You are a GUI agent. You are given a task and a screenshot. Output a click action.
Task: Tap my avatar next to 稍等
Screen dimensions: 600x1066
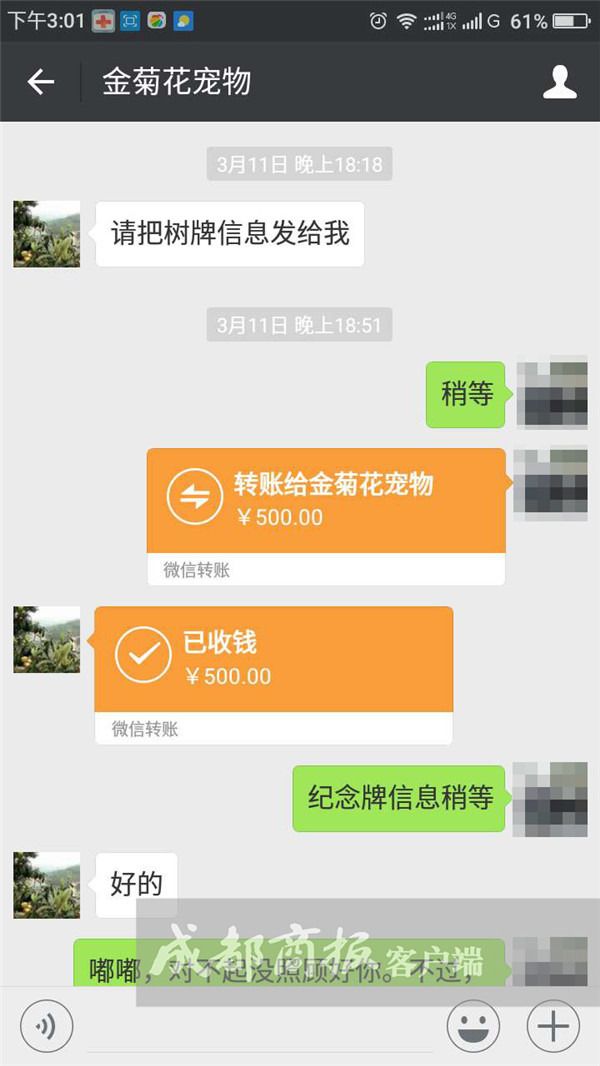(x=552, y=394)
